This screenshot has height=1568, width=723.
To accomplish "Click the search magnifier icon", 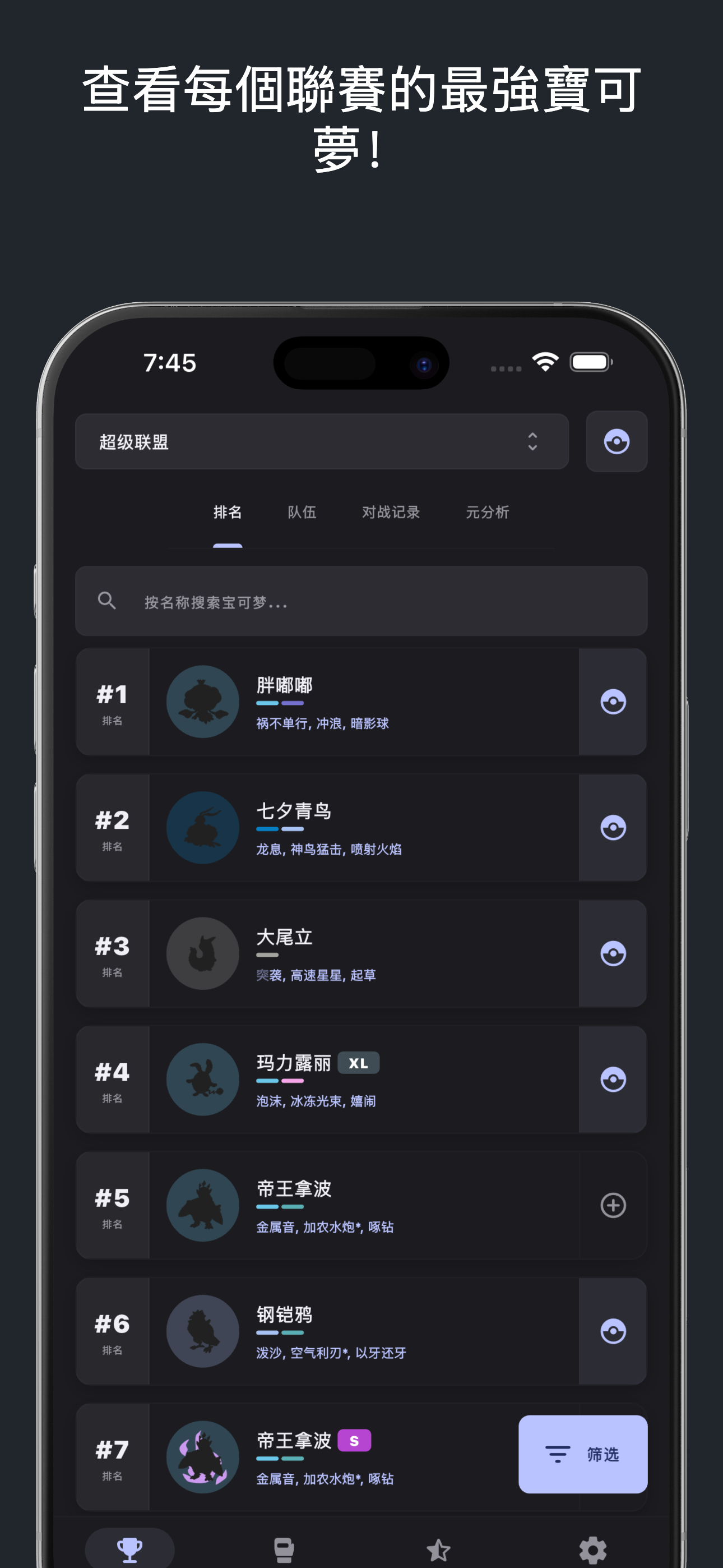I will pyautogui.click(x=107, y=600).
